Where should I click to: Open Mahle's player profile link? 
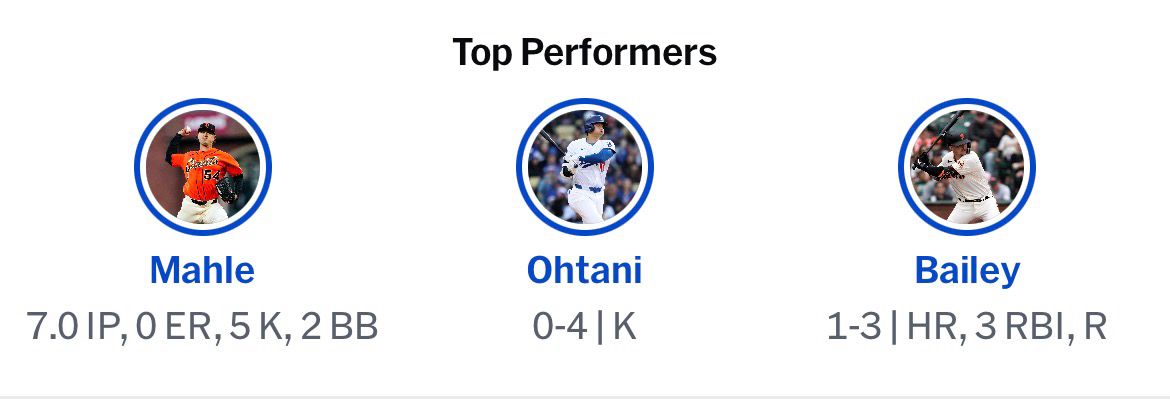pyautogui.click(x=202, y=270)
